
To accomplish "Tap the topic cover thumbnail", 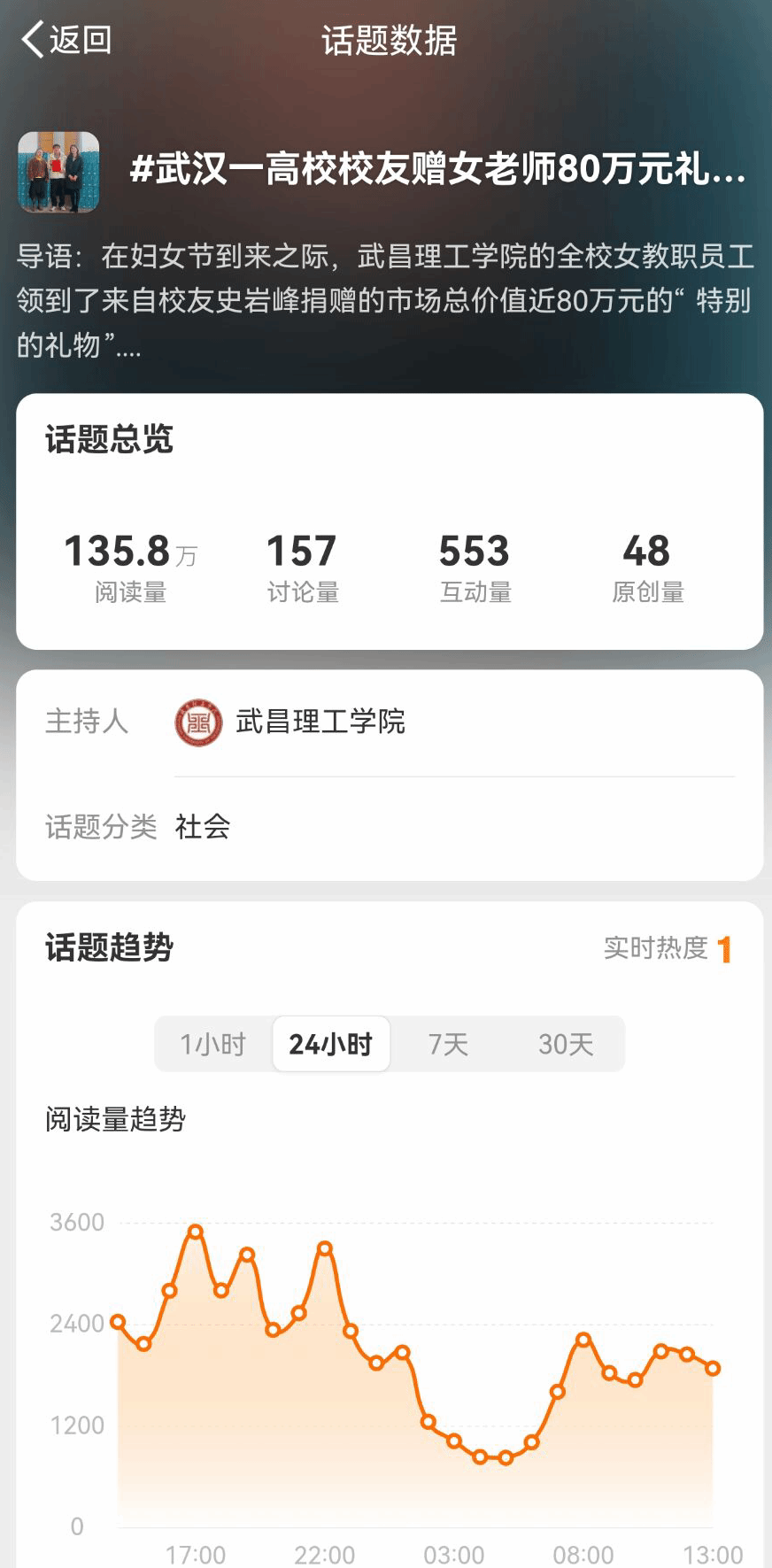I will tap(58, 172).
